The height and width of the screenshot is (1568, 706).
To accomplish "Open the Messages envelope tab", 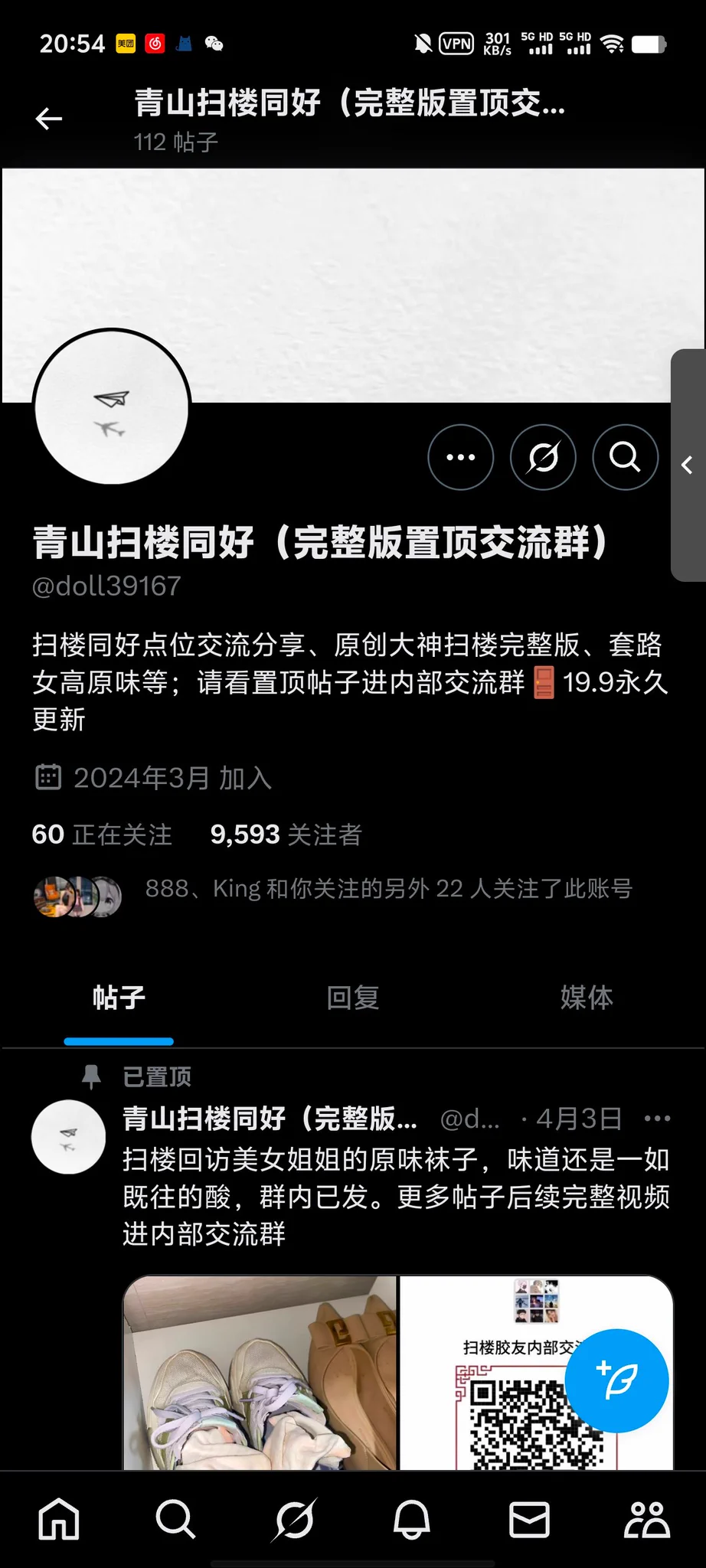I will (529, 1519).
